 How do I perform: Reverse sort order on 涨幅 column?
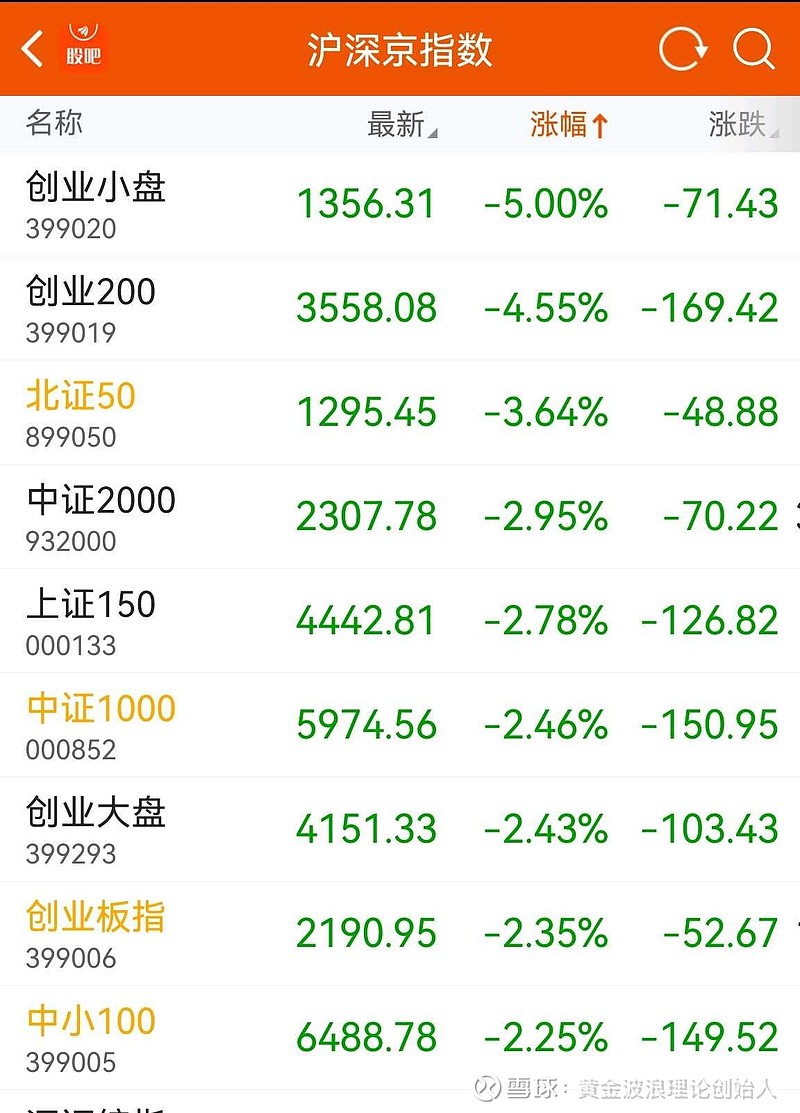(x=568, y=124)
